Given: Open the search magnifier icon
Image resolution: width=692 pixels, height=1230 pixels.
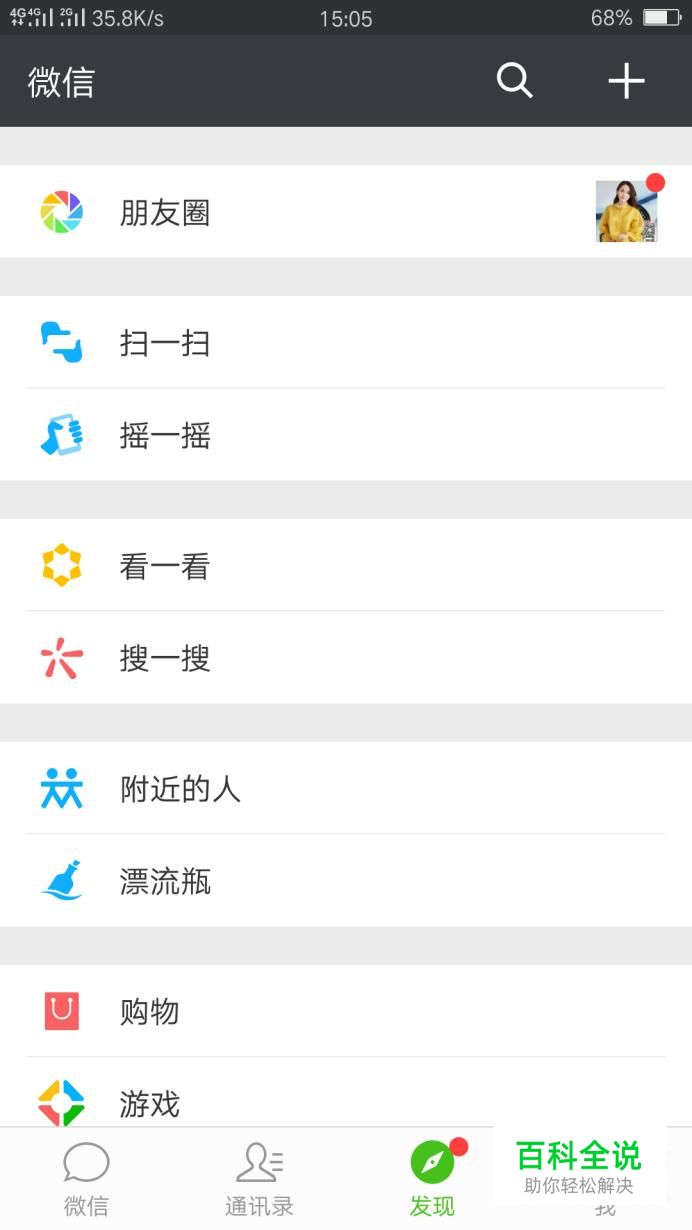Looking at the screenshot, I should [515, 81].
